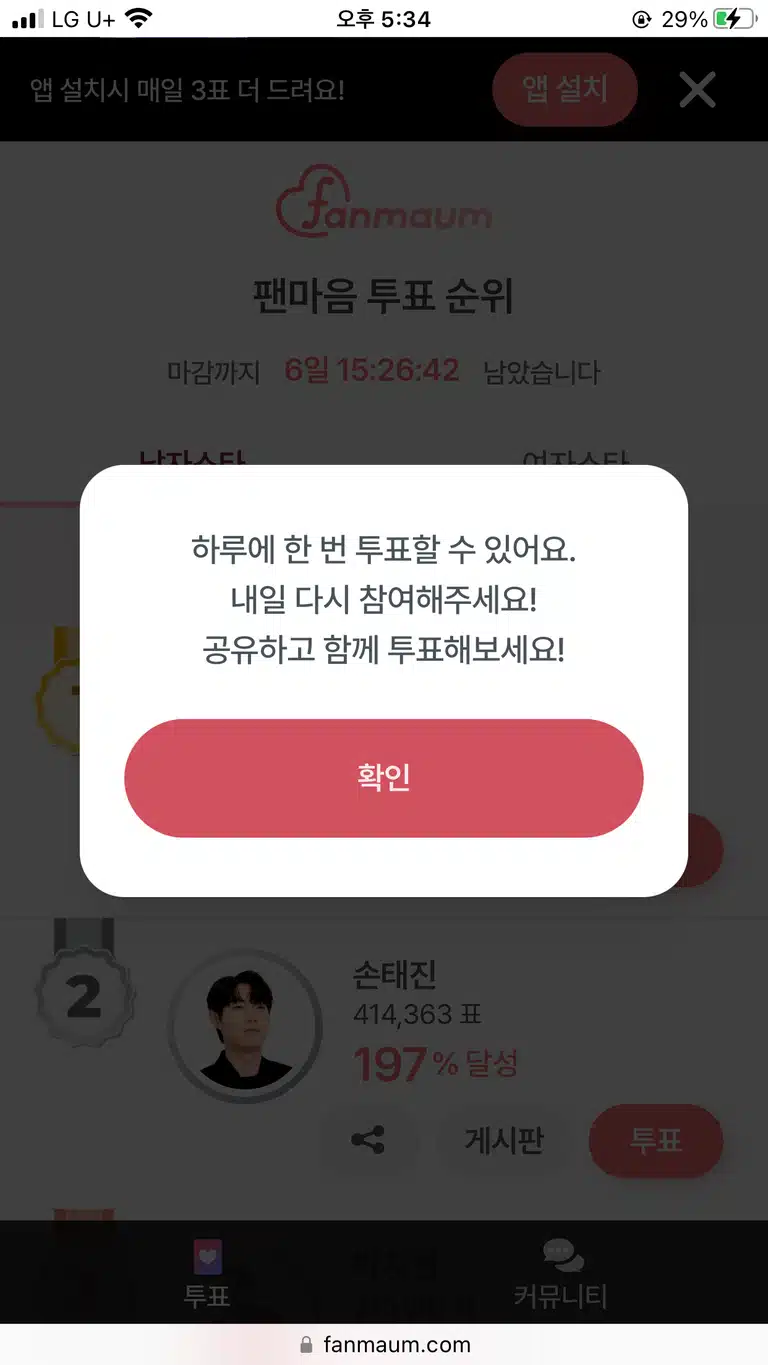Image resolution: width=768 pixels, height=1365 pixels.
Task: Vote for 손태진 with 투표 button
Action: tap(656, 1141)
